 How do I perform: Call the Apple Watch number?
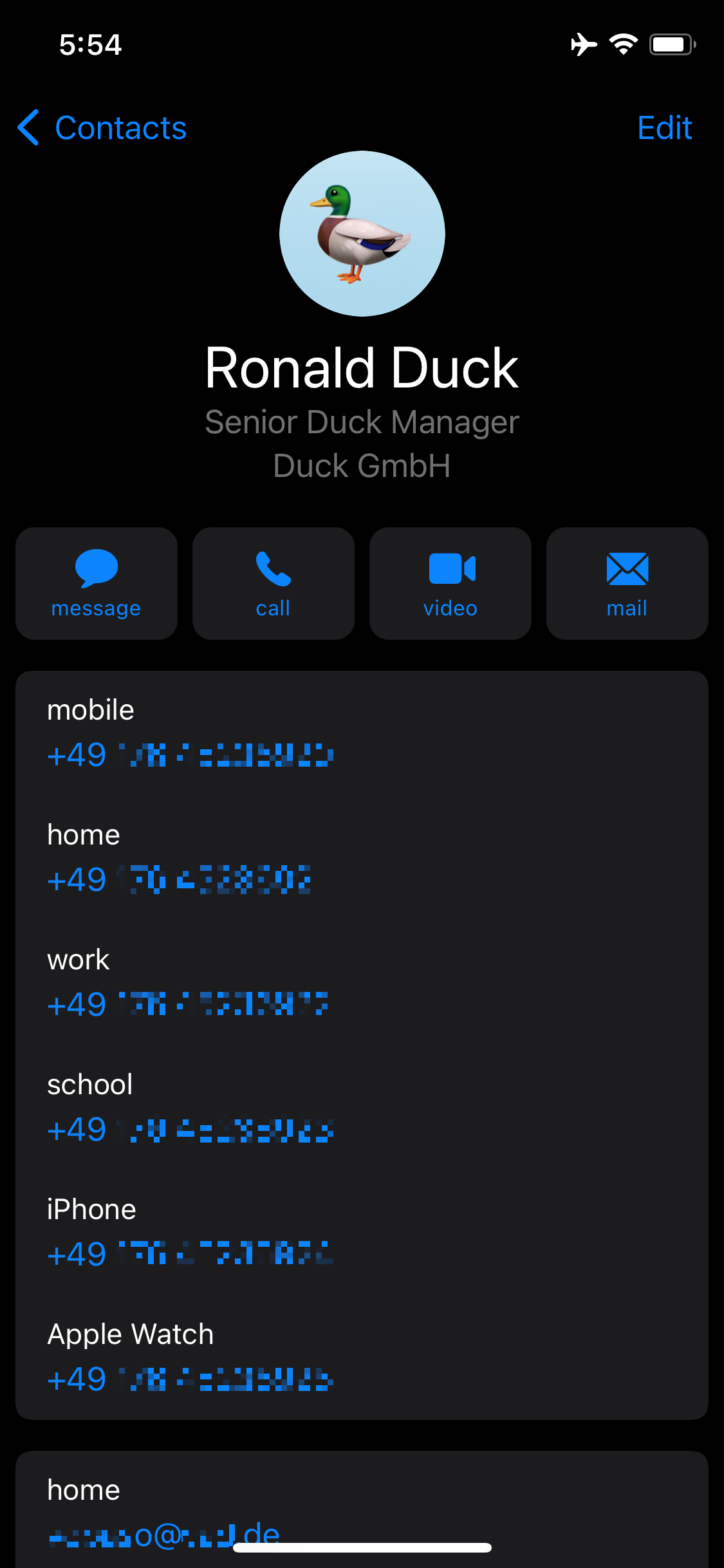pyautogui.click(x=191, y=1379)
